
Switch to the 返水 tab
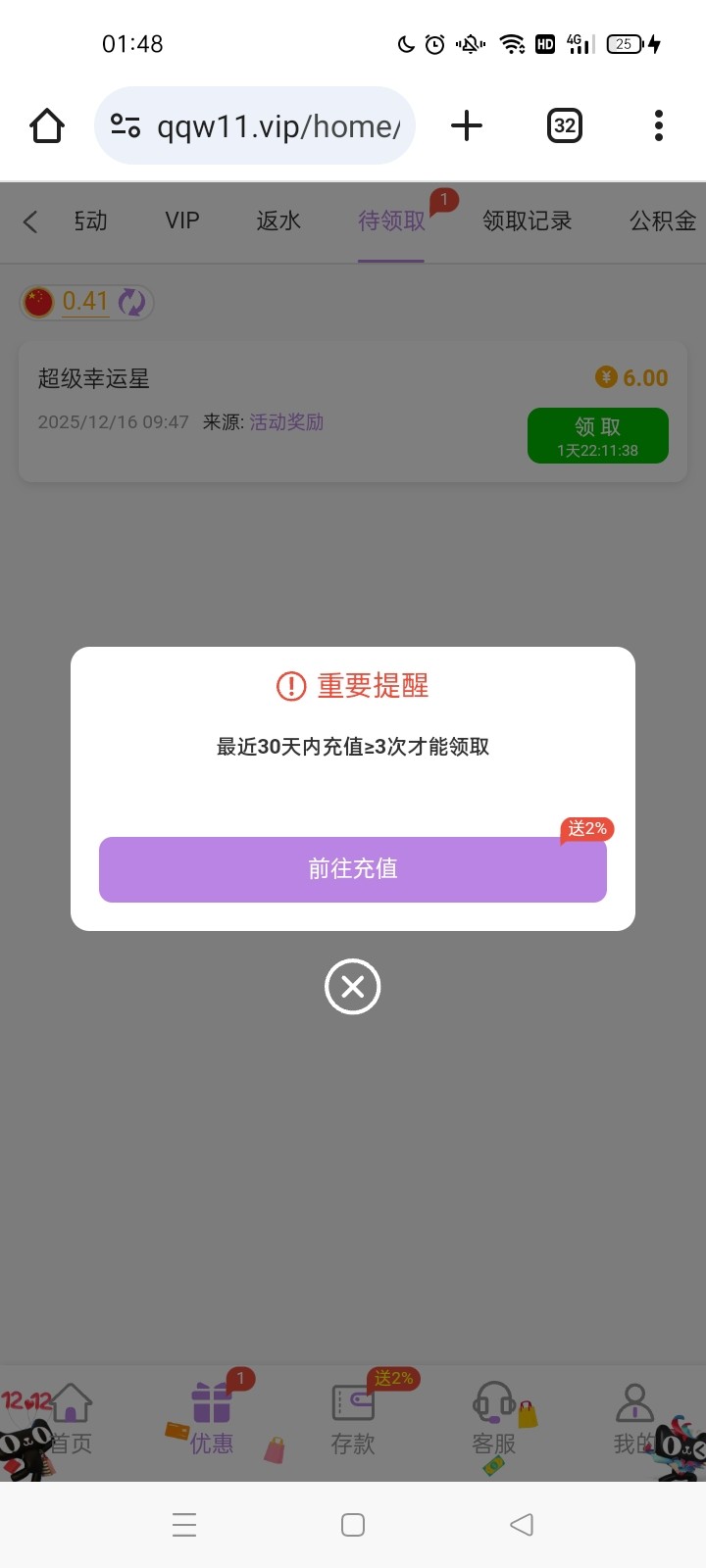[278, 221]
